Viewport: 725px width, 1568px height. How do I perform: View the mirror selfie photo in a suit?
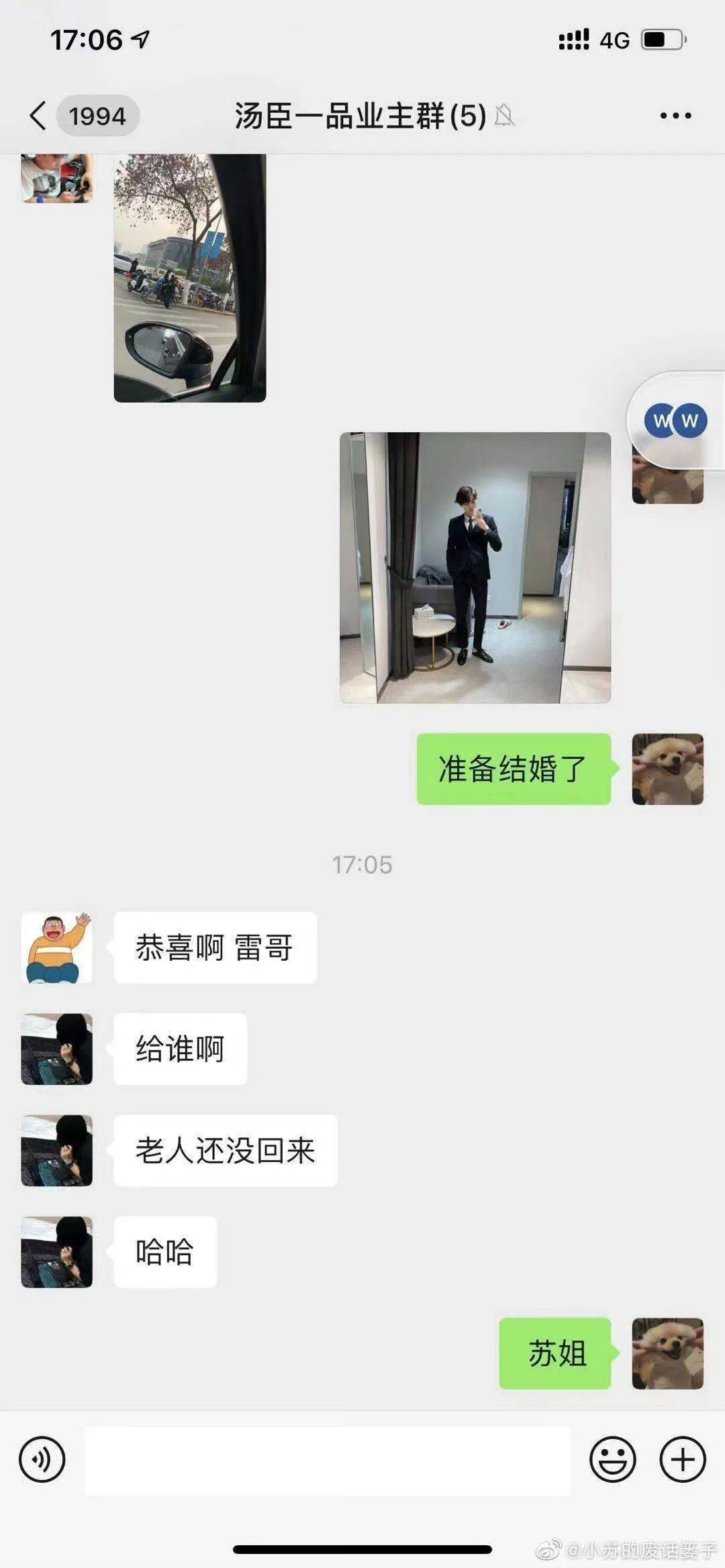click(x=475, y=568)
